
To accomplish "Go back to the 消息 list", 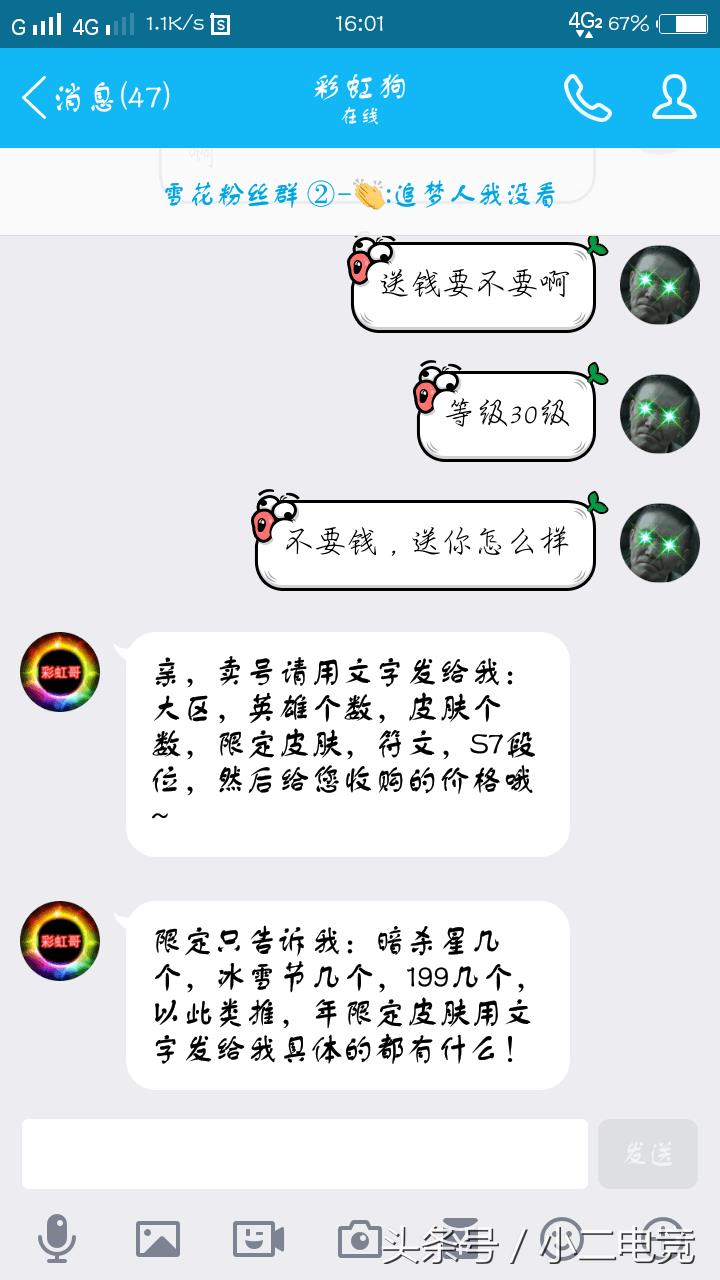I will pos(95,98).
